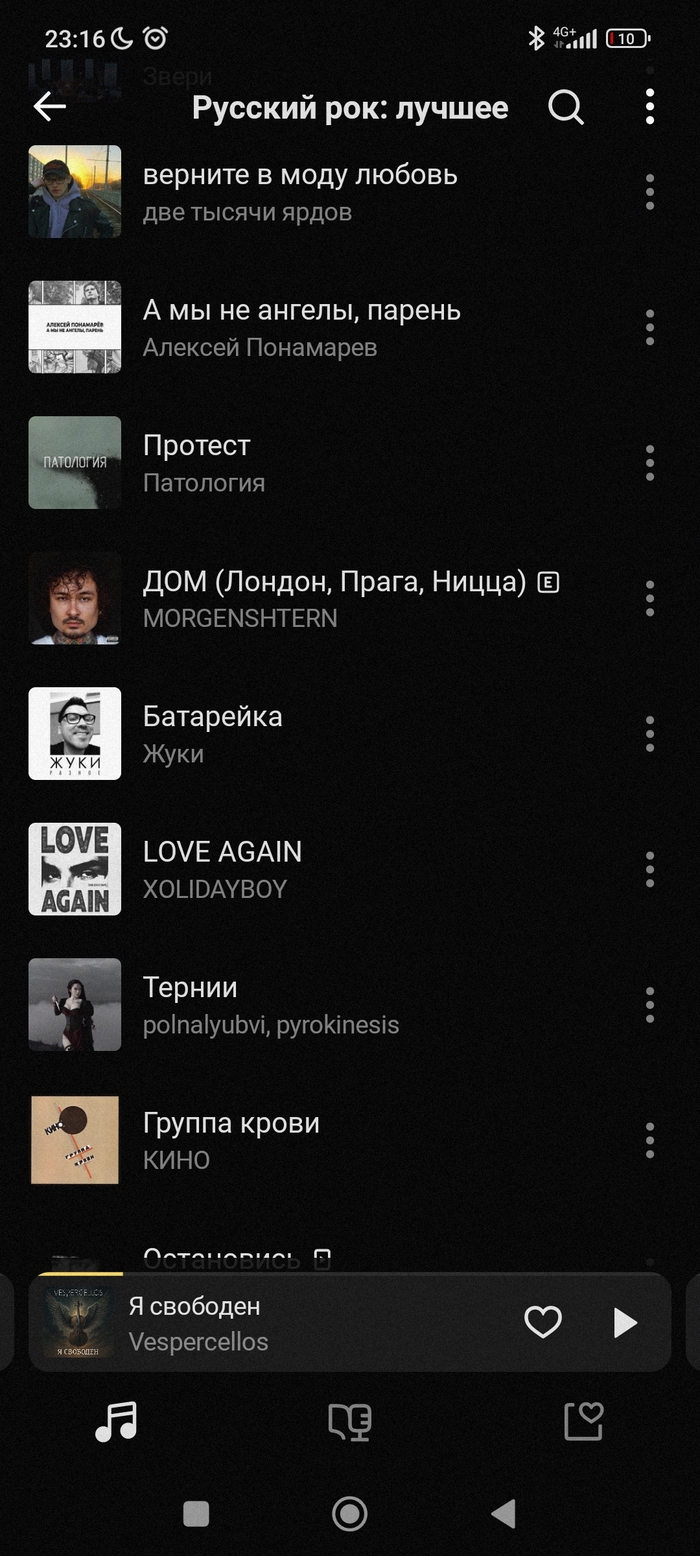Open options for Батарейка track
Viewport: 700px width, 1556px height.
(649, 734)
